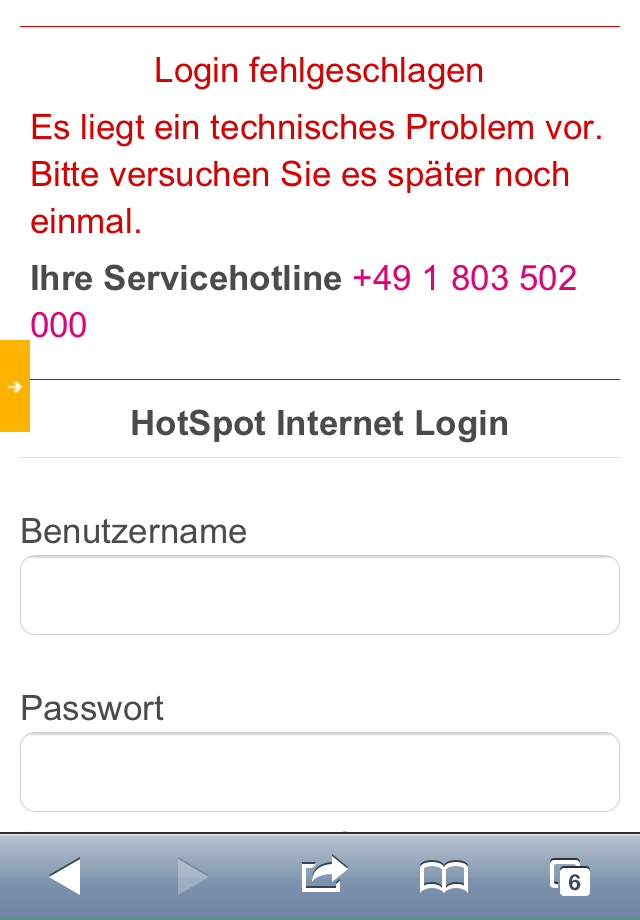
Task: Show the open Safari tabs
Action: point(568,876)
